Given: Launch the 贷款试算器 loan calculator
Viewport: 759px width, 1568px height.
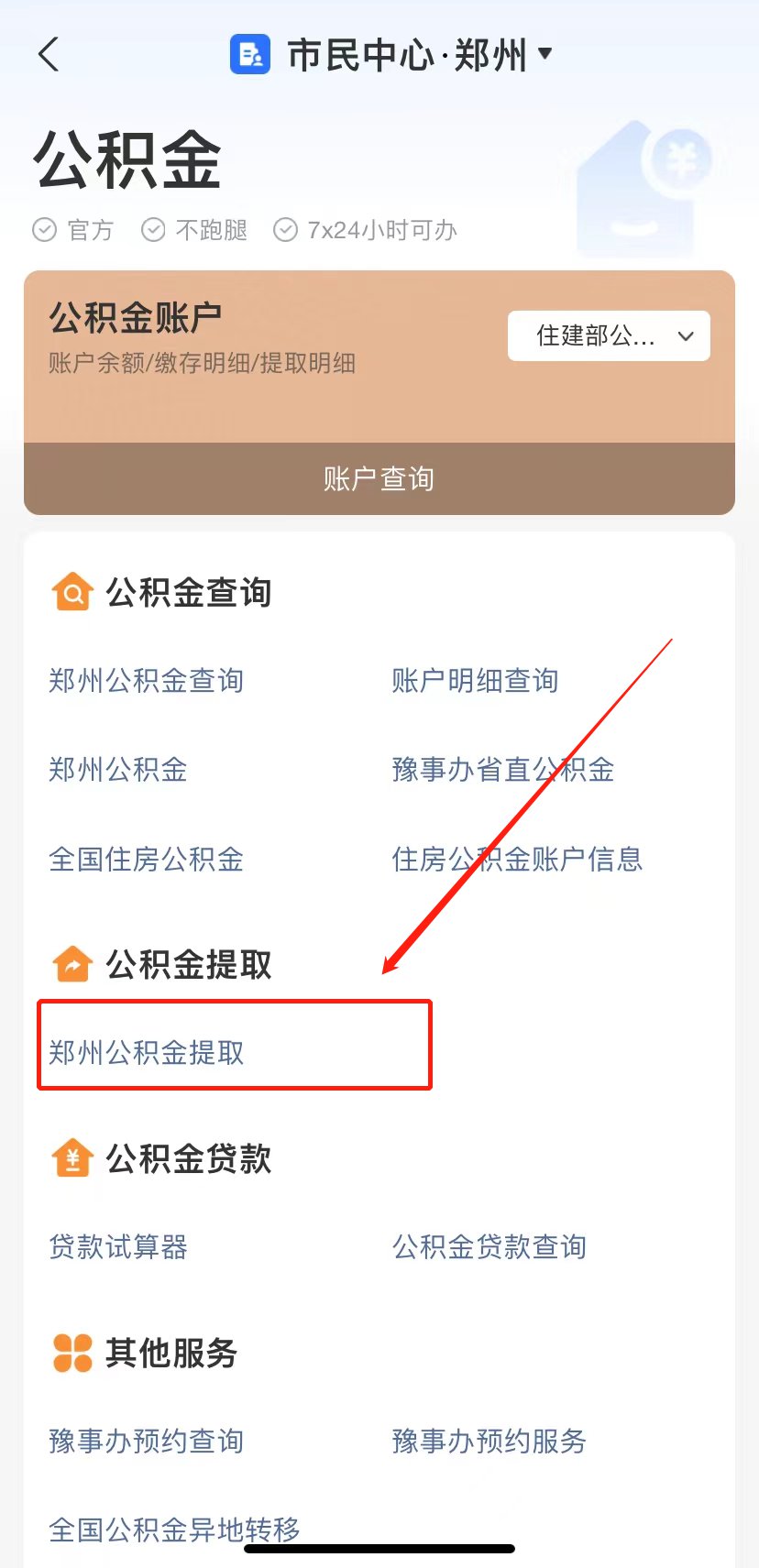Looking at the screenshot, I should [x=118, y=1247].
